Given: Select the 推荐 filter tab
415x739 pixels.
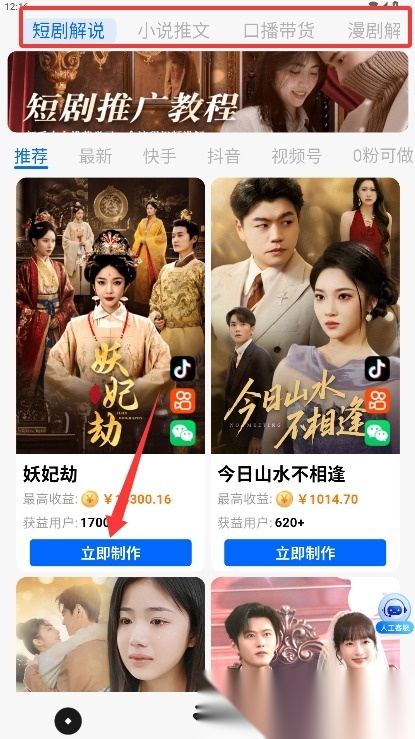Looking at the screenshot, I should [x=31, y=156].
